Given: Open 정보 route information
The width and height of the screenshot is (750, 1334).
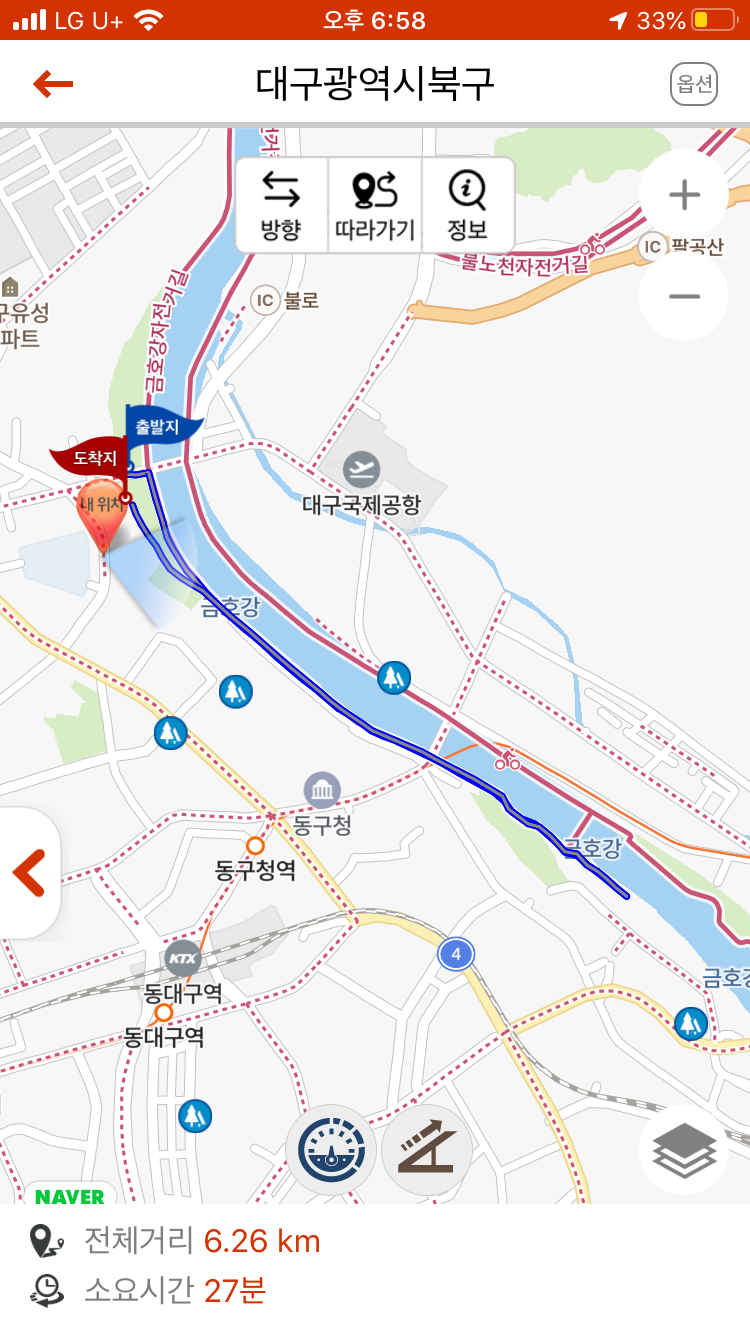Looking at the screenshot, I should pyautogui.click(x=467, y=205).
